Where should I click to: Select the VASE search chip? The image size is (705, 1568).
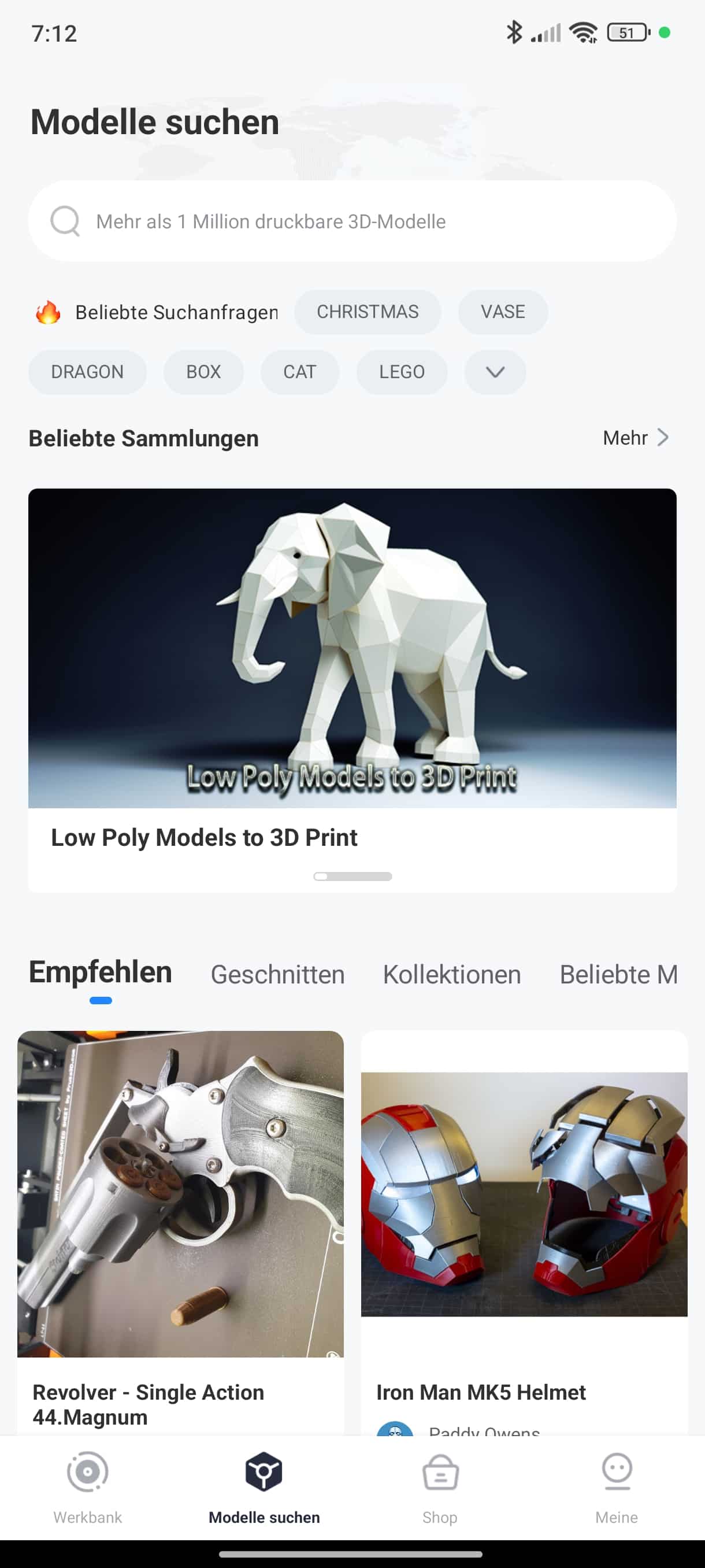[502, 312]
